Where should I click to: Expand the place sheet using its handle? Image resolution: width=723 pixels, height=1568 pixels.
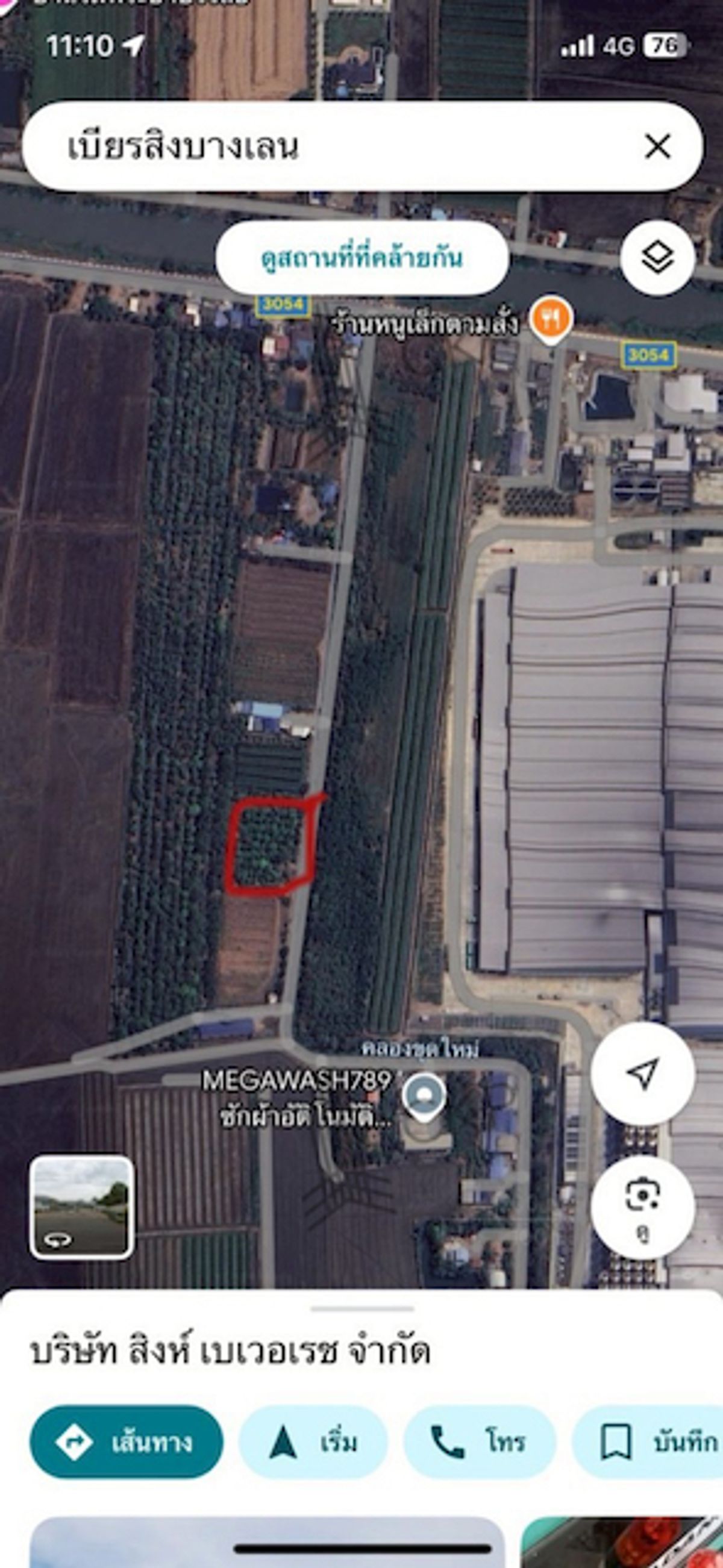[x=362, y=1308]
